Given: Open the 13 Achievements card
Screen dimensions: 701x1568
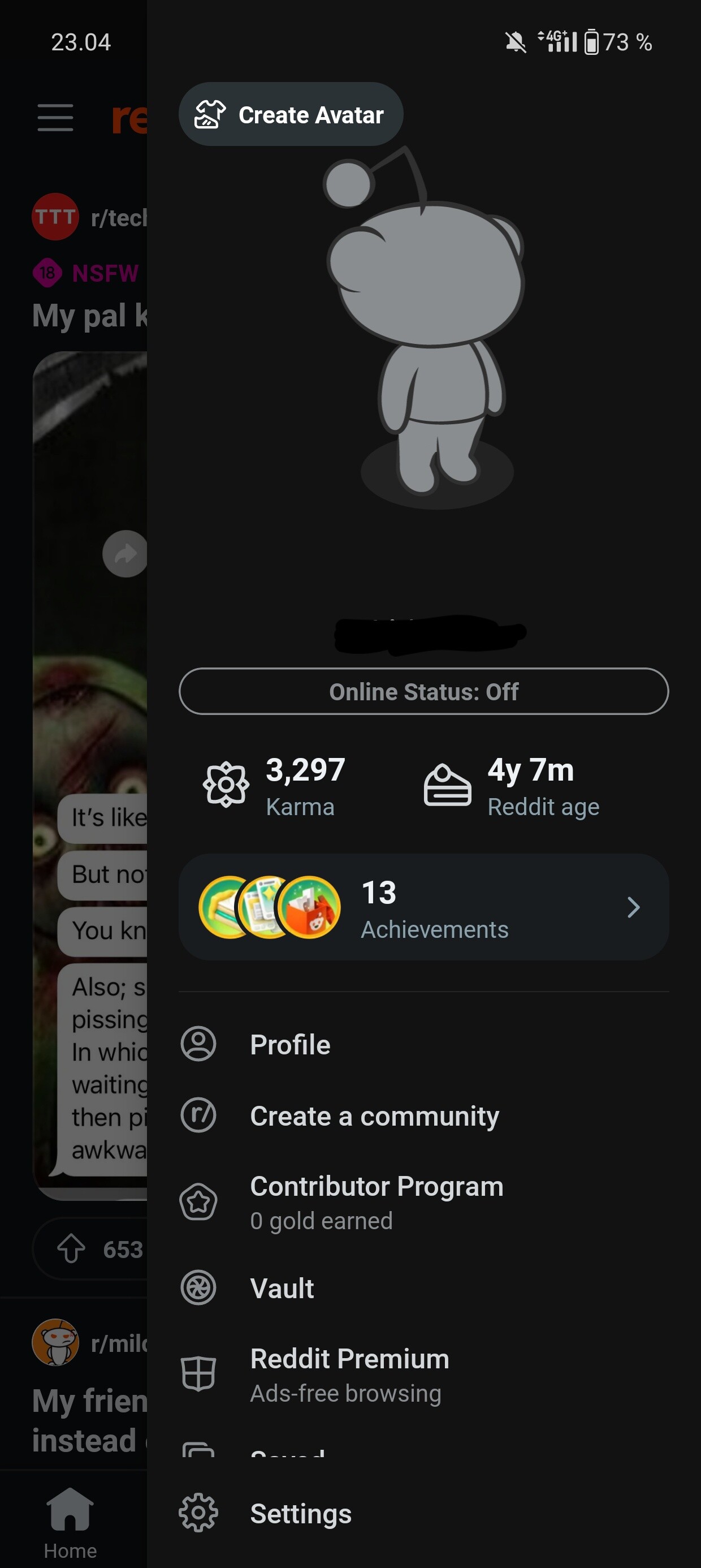Looking at the screenshot, I should tap(423, 907).
